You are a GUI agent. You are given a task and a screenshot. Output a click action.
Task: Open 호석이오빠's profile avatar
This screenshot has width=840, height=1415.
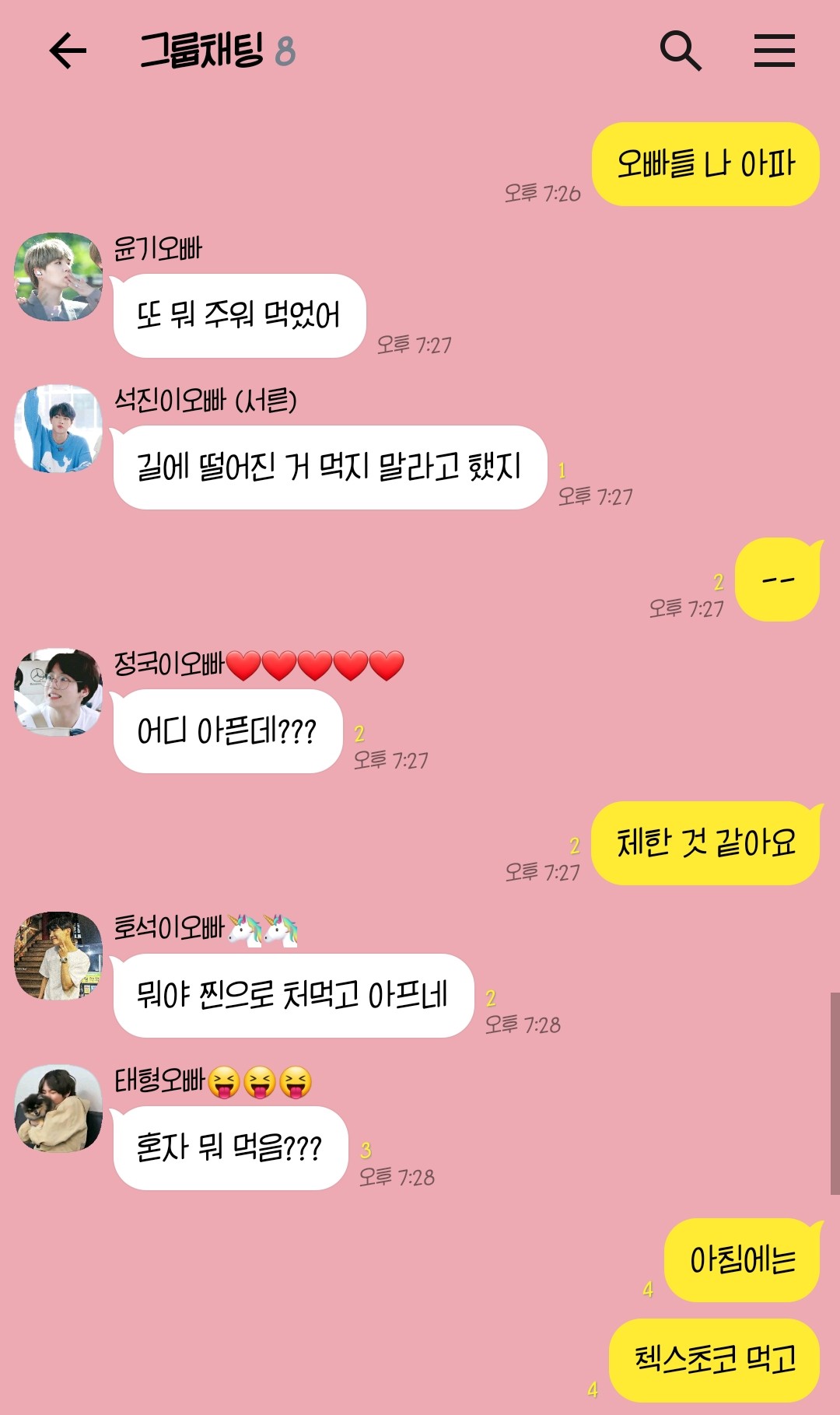point(58,956)
